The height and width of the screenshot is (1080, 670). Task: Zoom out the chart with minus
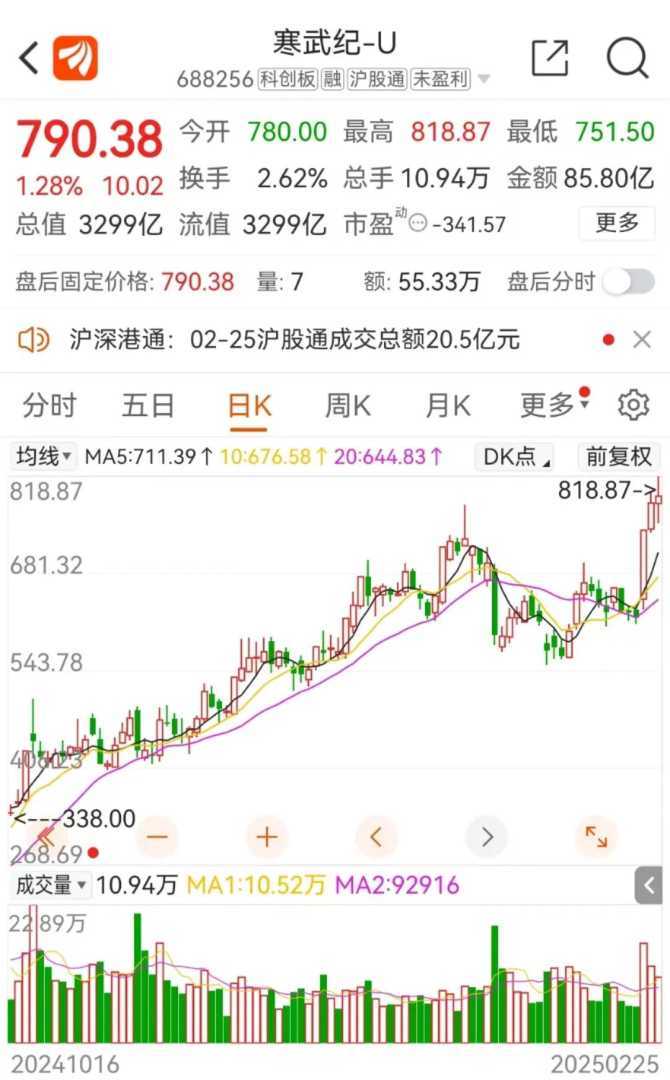click(157, 836)
